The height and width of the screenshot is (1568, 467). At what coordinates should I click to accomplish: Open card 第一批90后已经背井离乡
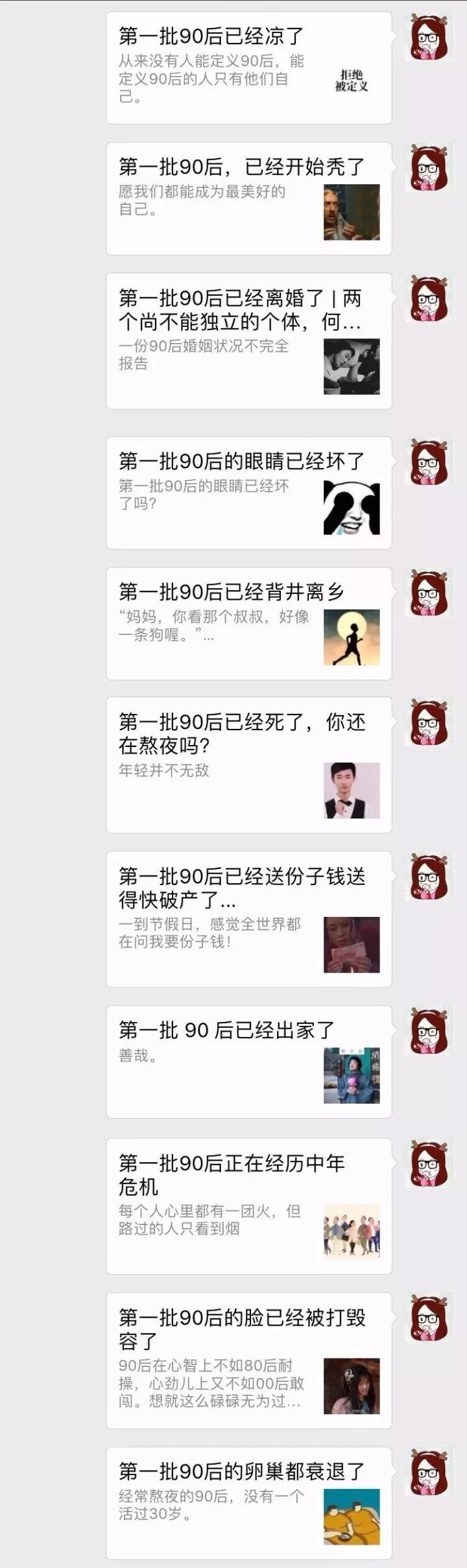pos(248,623)
